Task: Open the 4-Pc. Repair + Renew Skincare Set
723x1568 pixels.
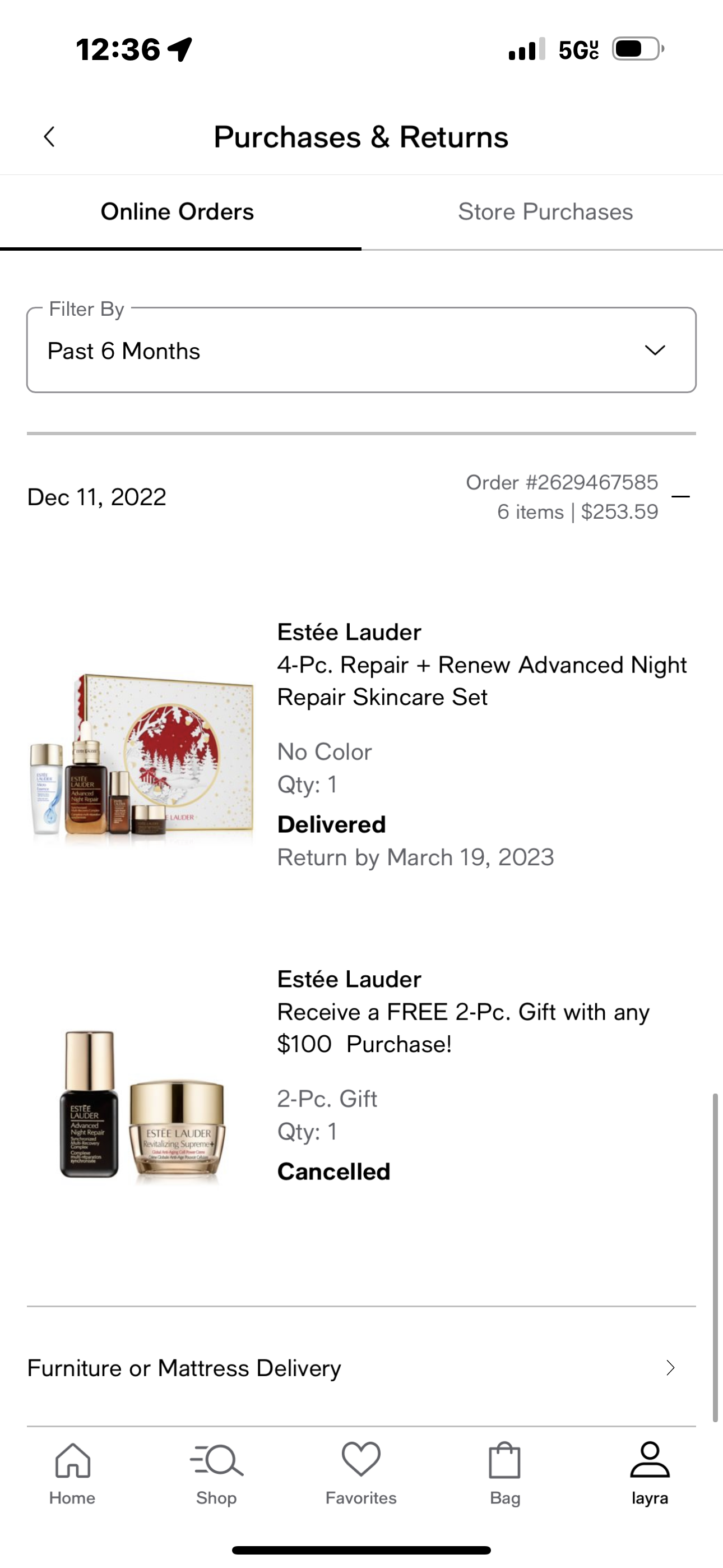Action: [481, 680]
